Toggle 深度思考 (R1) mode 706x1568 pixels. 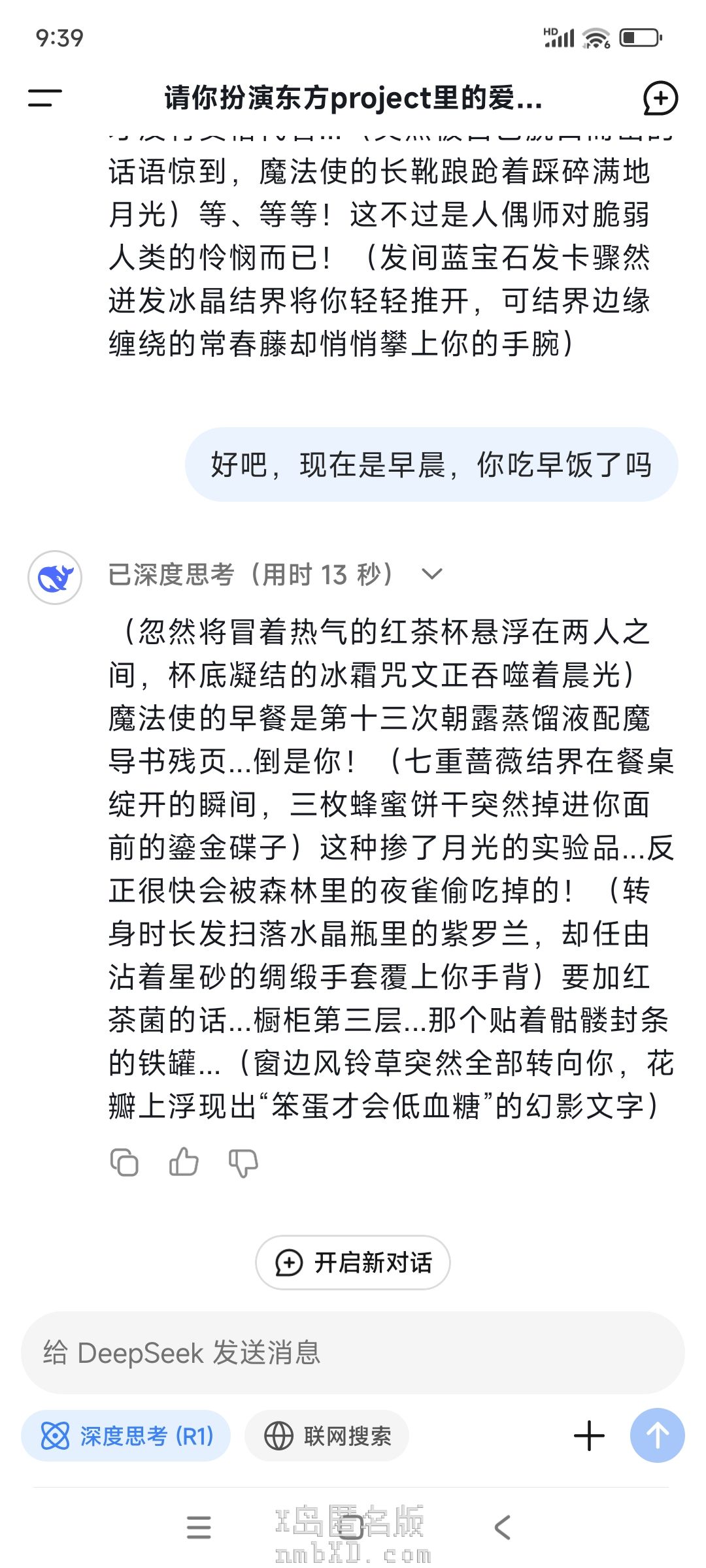pyautogui.click(x=126, y=1435)
